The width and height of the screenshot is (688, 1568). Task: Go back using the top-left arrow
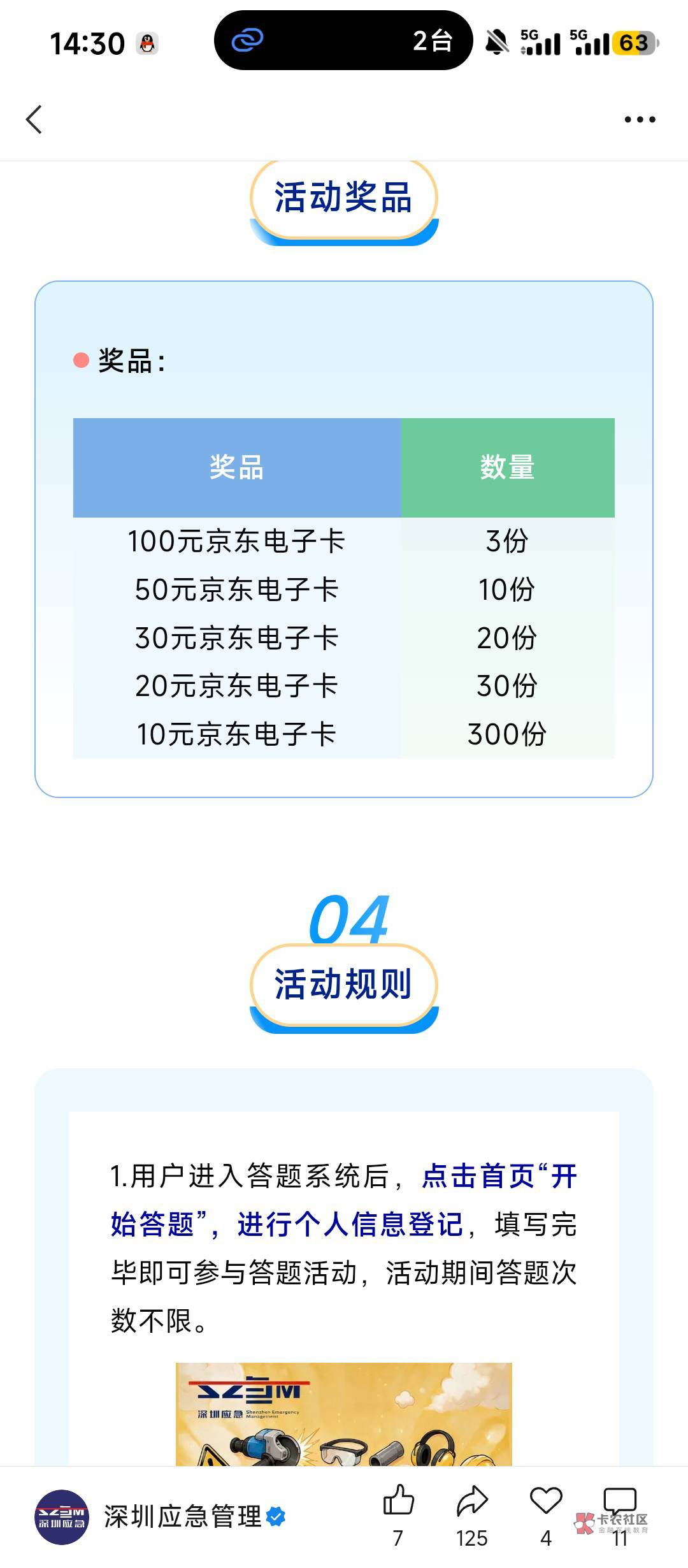34,119
